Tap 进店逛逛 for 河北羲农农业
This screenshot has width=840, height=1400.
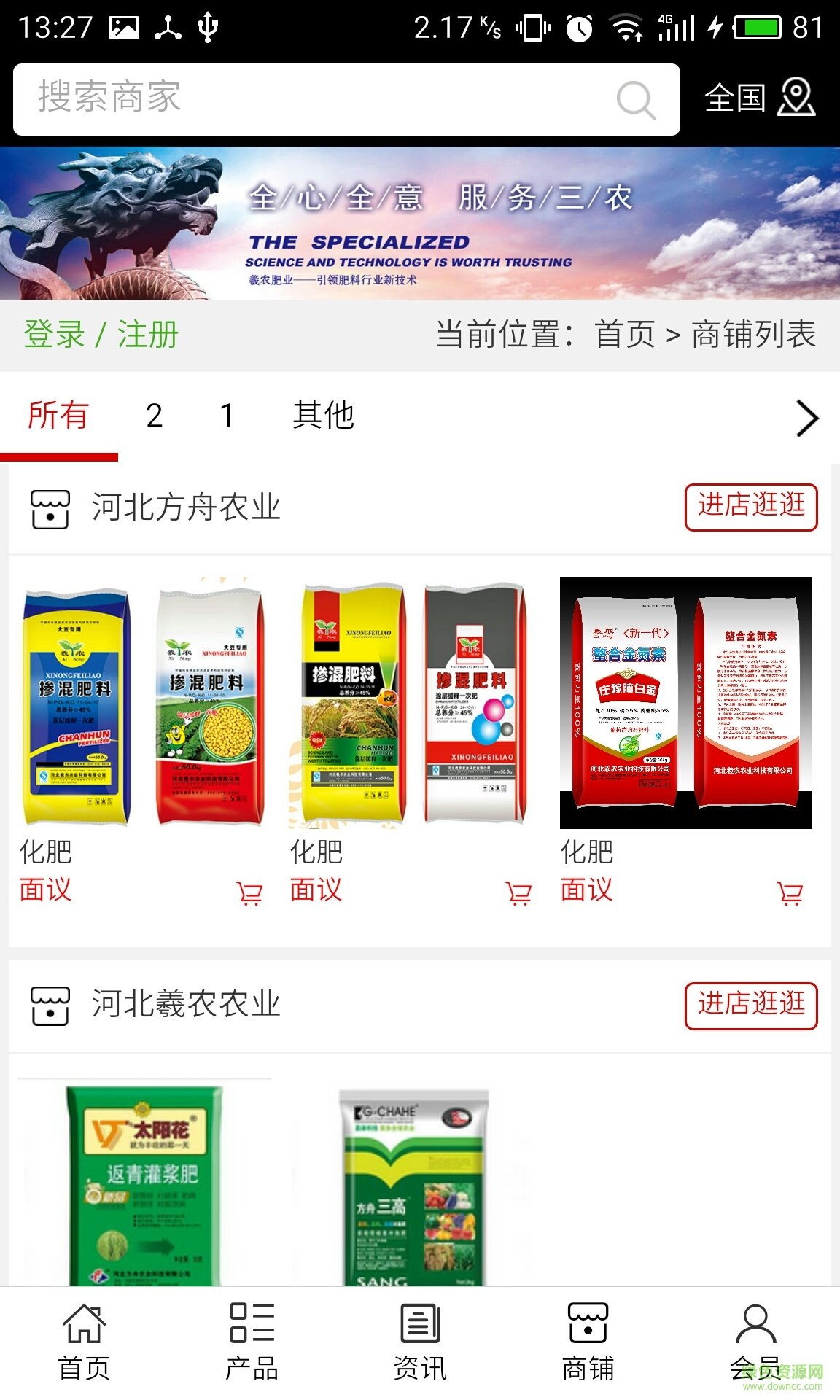click(x=750, y=1006)
